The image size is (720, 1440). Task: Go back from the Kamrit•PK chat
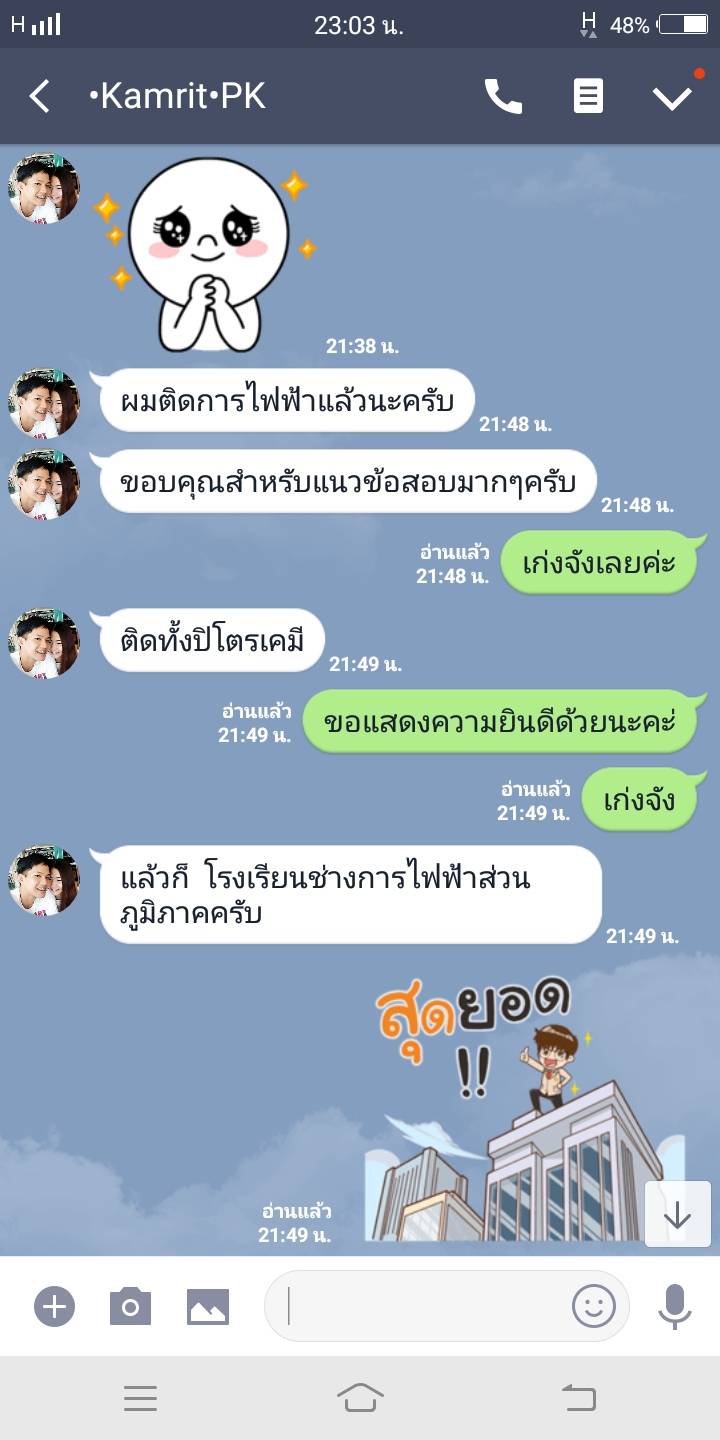click(39, 97)
